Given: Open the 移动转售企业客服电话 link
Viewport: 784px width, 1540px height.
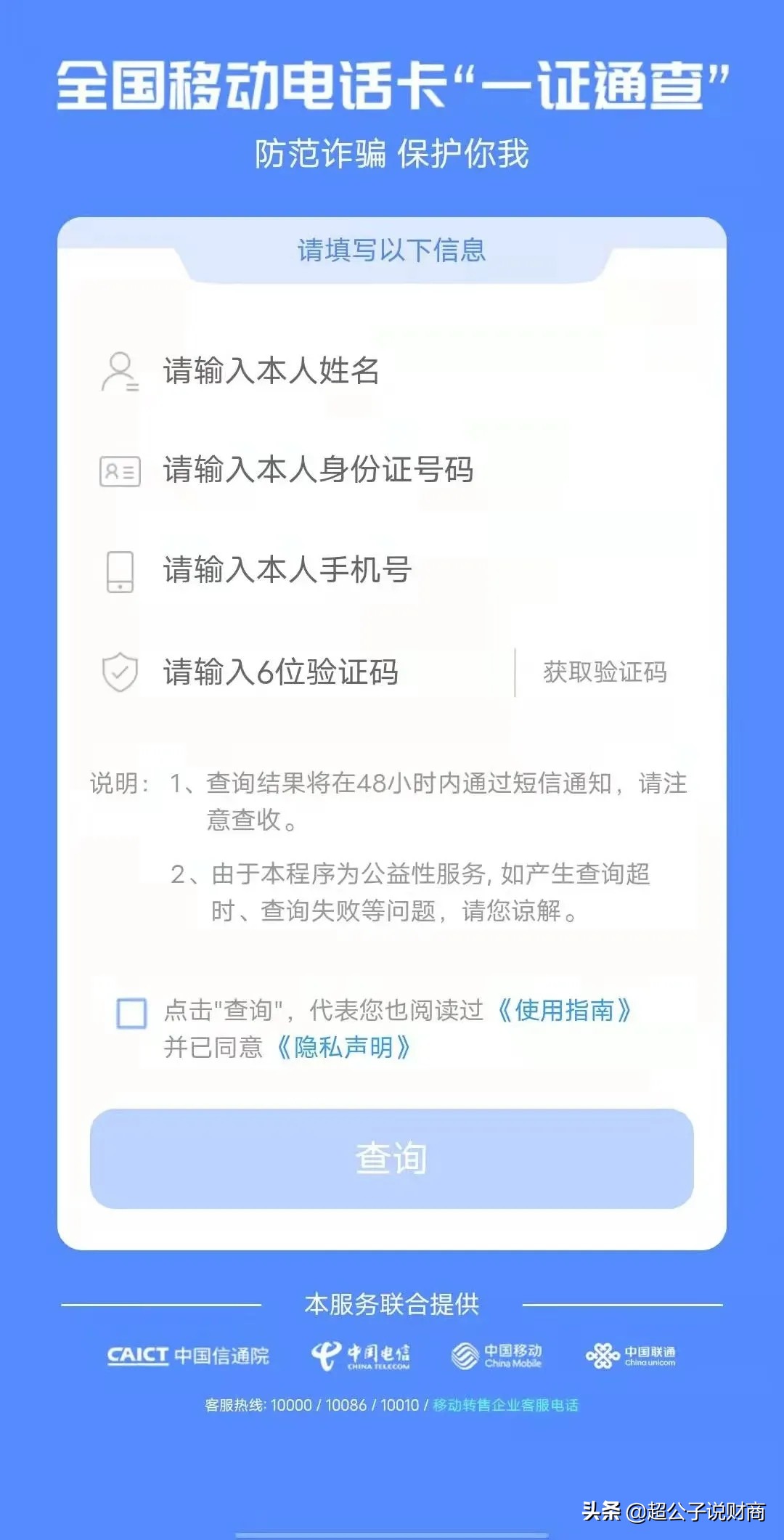Looking at the screenshot, I should point(505,1405).
